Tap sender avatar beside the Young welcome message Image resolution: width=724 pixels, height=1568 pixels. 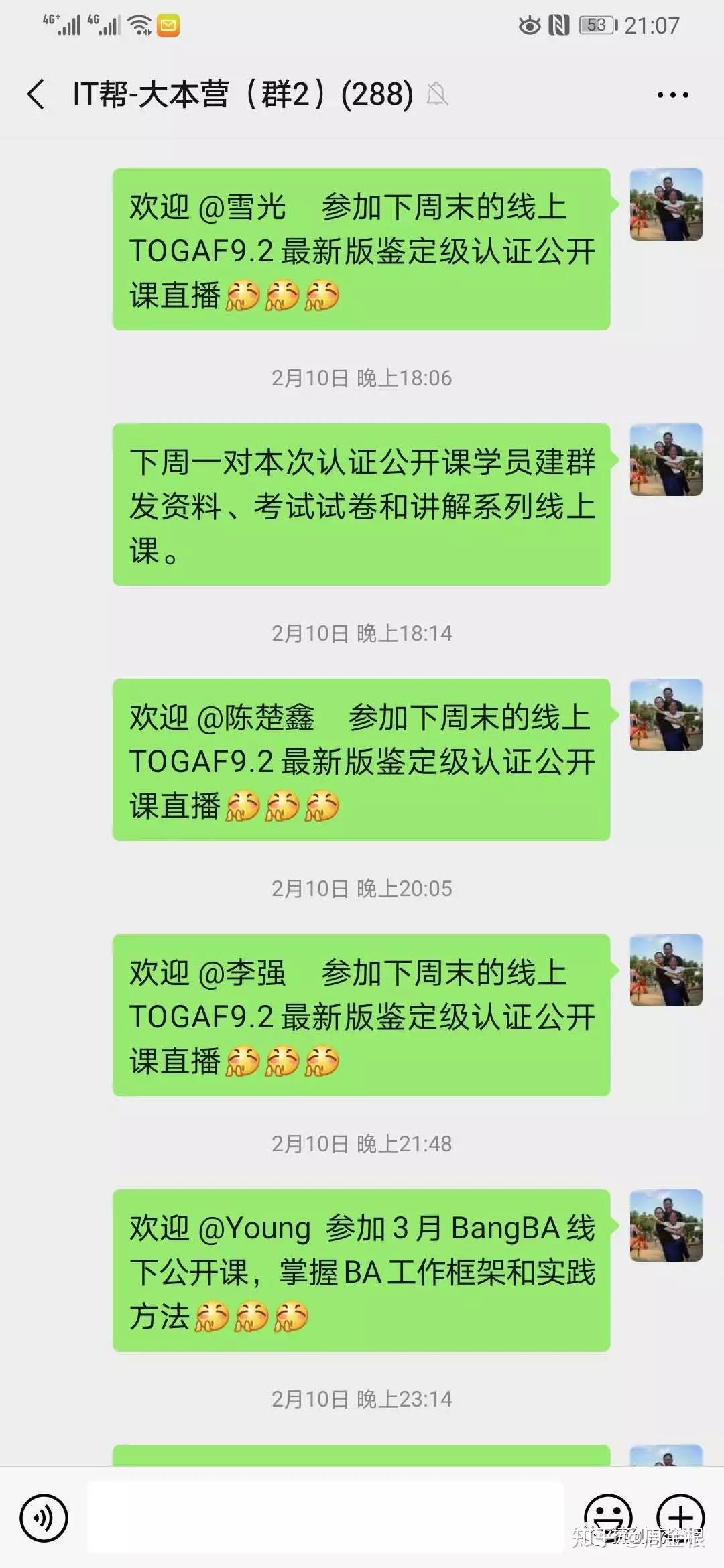666,1226
